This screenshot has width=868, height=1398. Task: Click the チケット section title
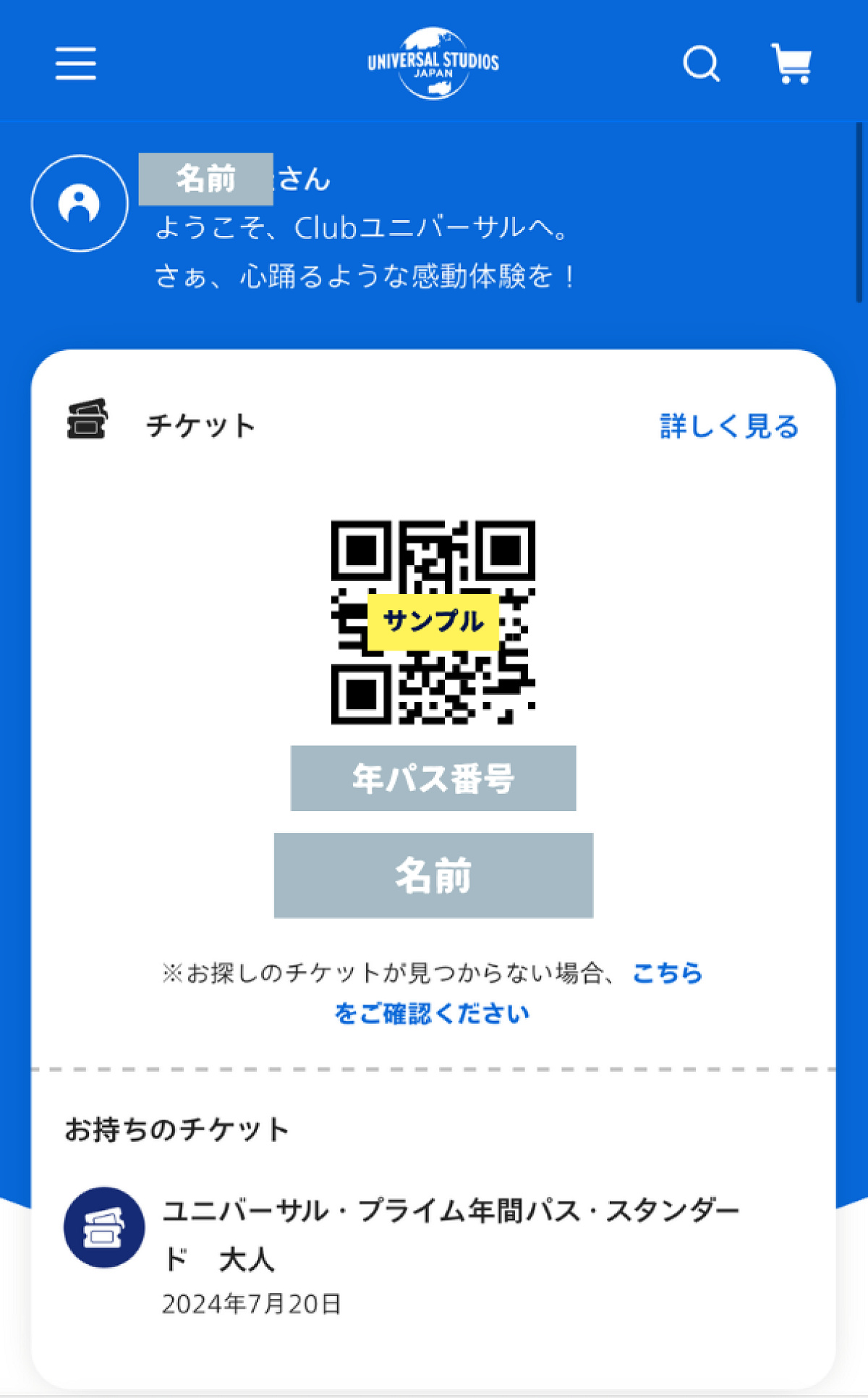[x=200, y=425]
